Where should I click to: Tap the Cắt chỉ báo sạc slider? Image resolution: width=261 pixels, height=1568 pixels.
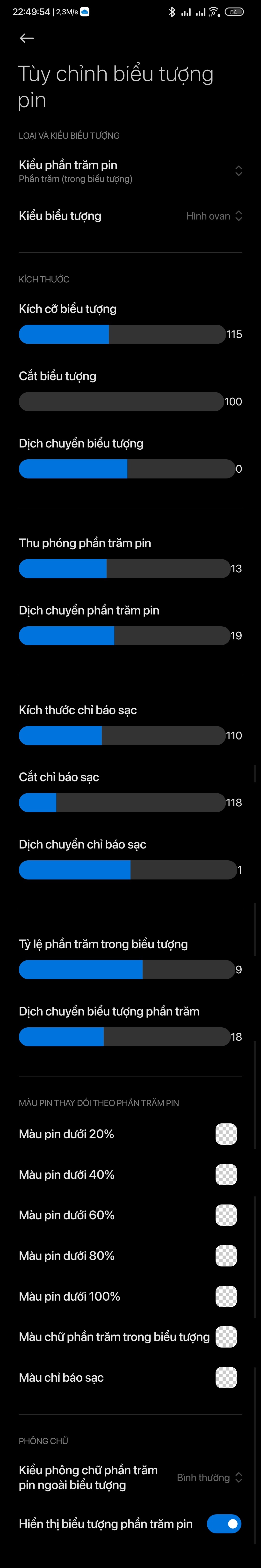(x=122, y=803)
